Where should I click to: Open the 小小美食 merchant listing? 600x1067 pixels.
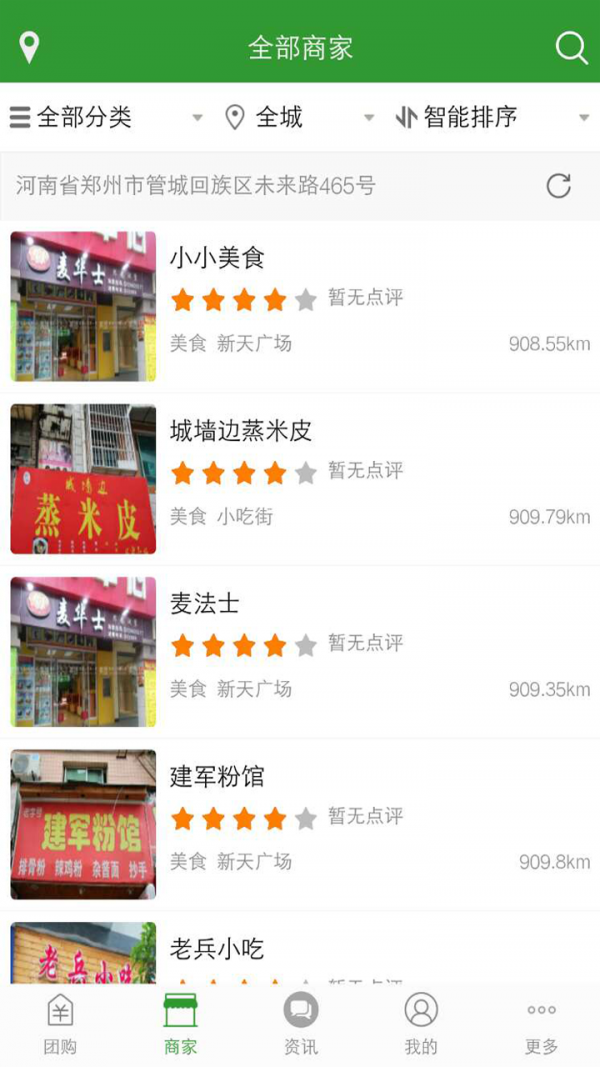[300, 306]
